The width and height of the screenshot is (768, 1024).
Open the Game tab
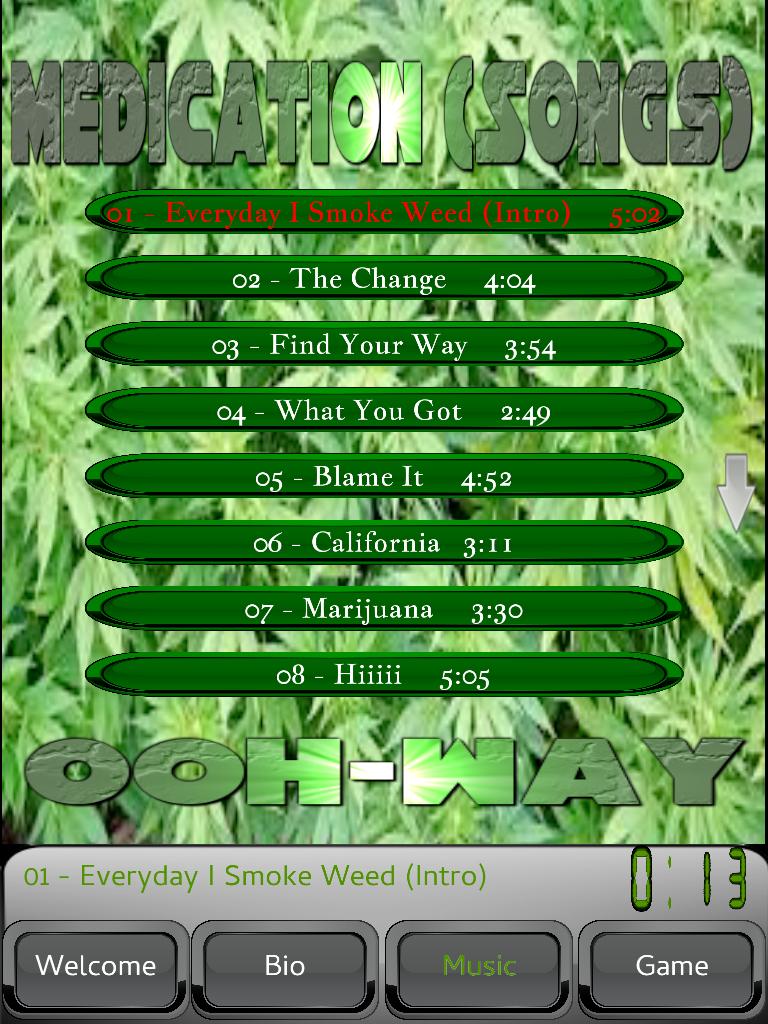pos(671,966)
